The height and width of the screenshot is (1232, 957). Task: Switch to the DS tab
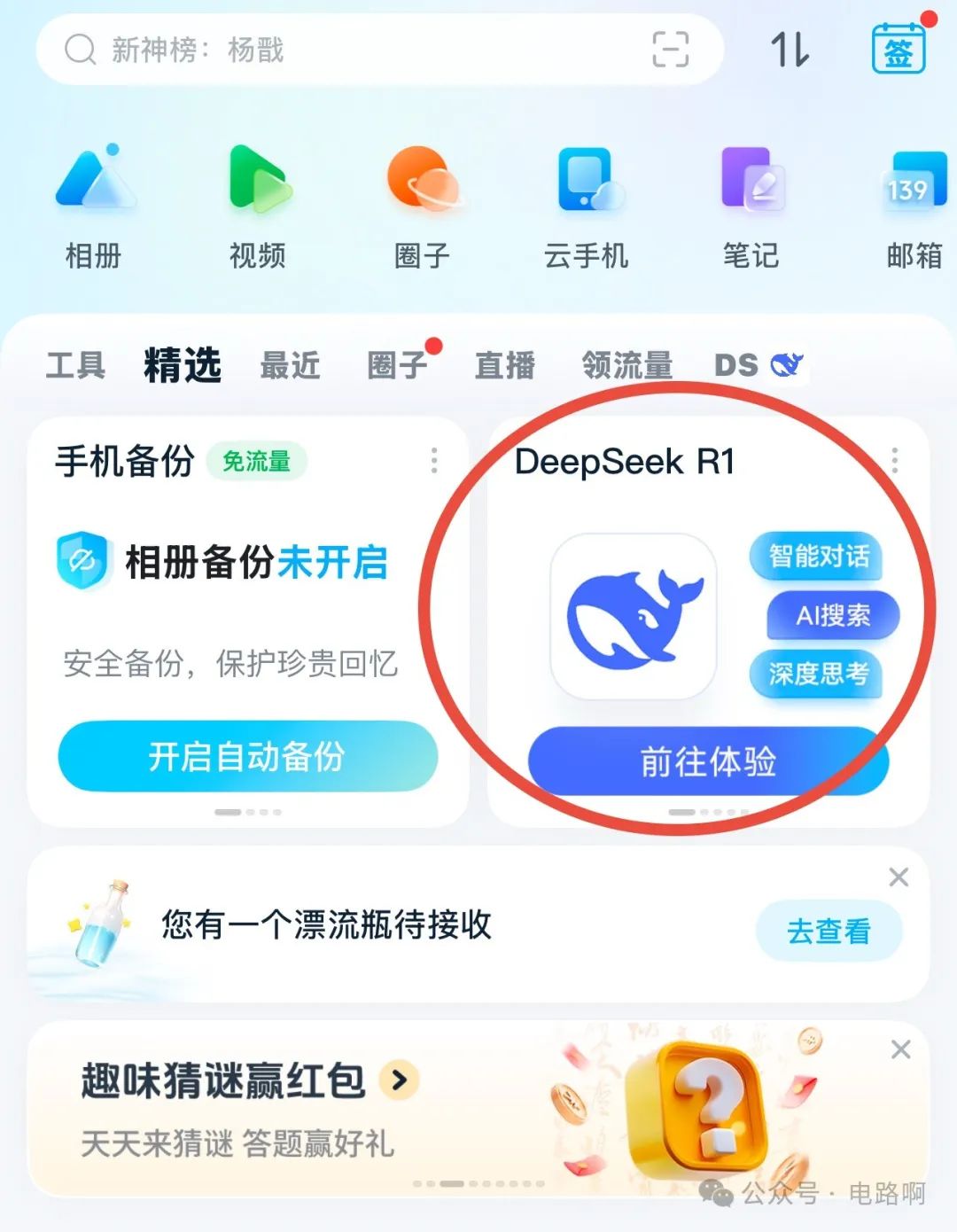pyautogui.click(x=758, y=365)
